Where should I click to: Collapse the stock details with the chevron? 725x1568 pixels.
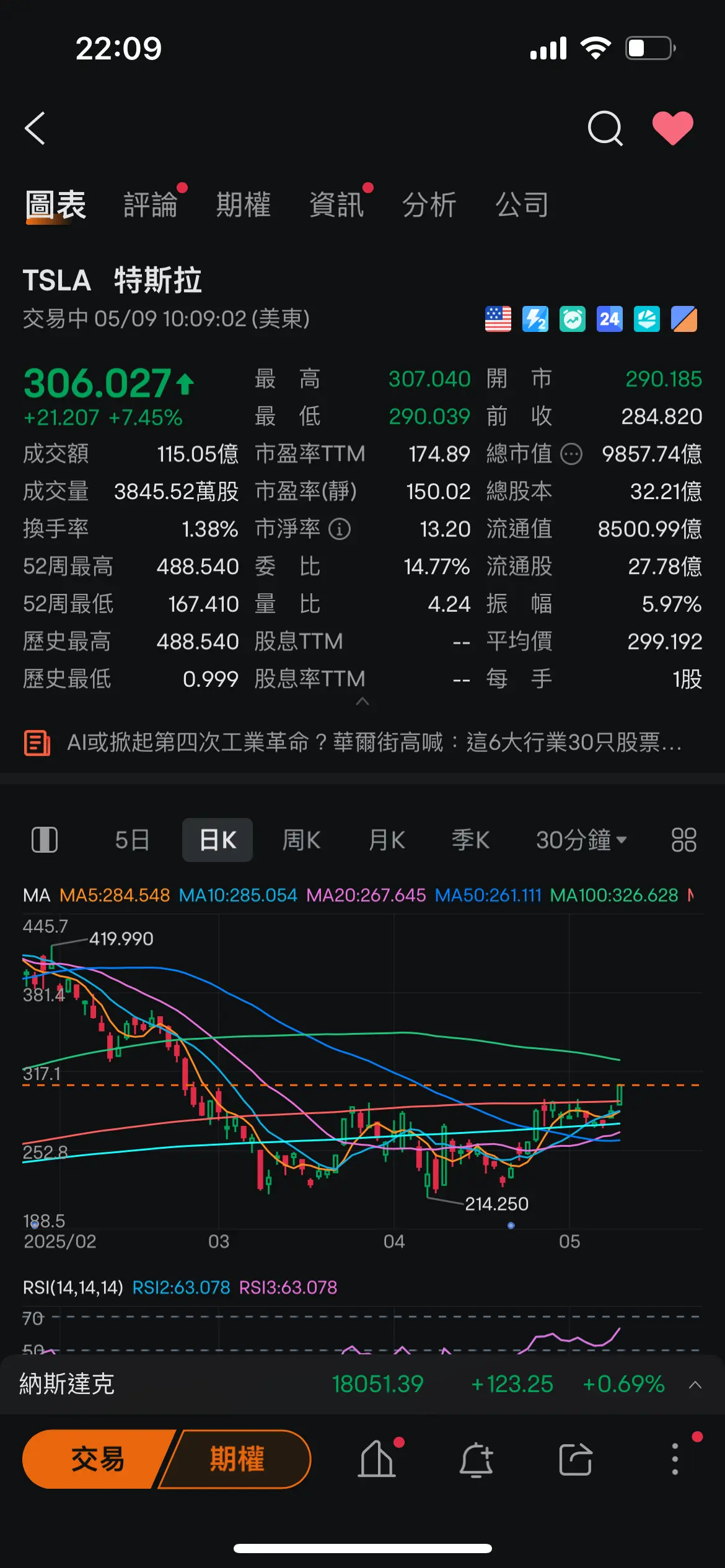[362, 702]
